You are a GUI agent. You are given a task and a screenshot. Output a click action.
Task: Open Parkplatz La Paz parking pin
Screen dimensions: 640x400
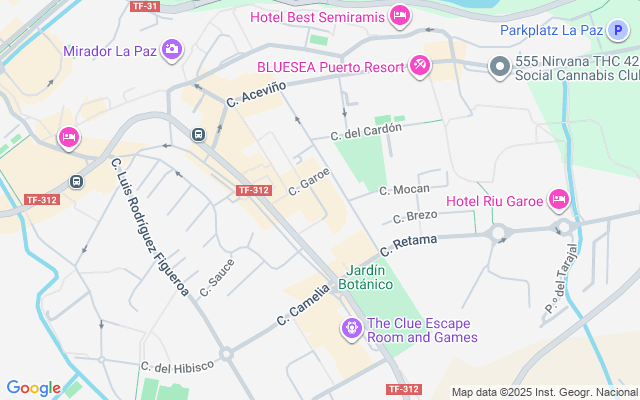[x=618, y=30]
